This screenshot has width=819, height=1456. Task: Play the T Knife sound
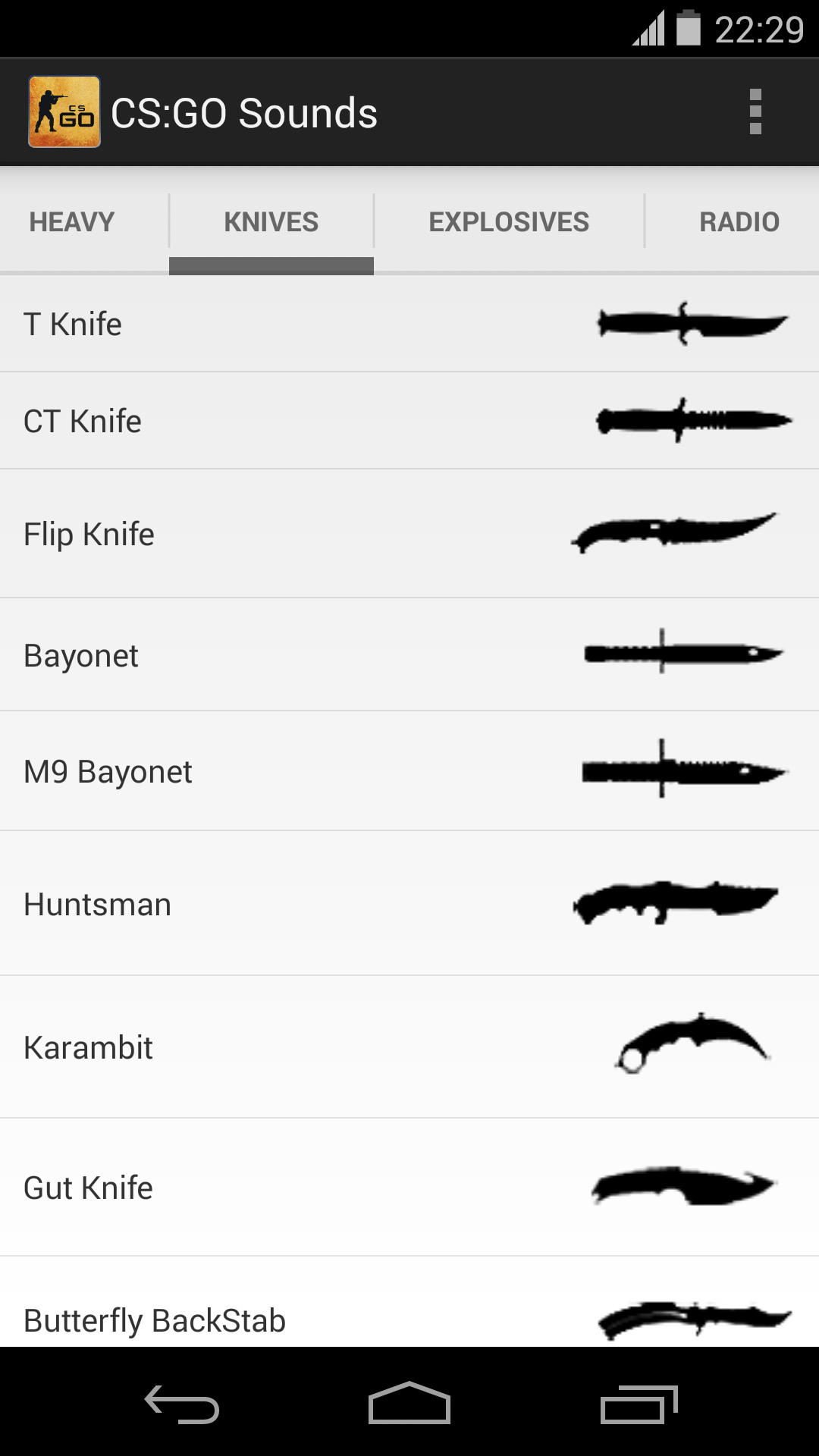coord(409,324)
